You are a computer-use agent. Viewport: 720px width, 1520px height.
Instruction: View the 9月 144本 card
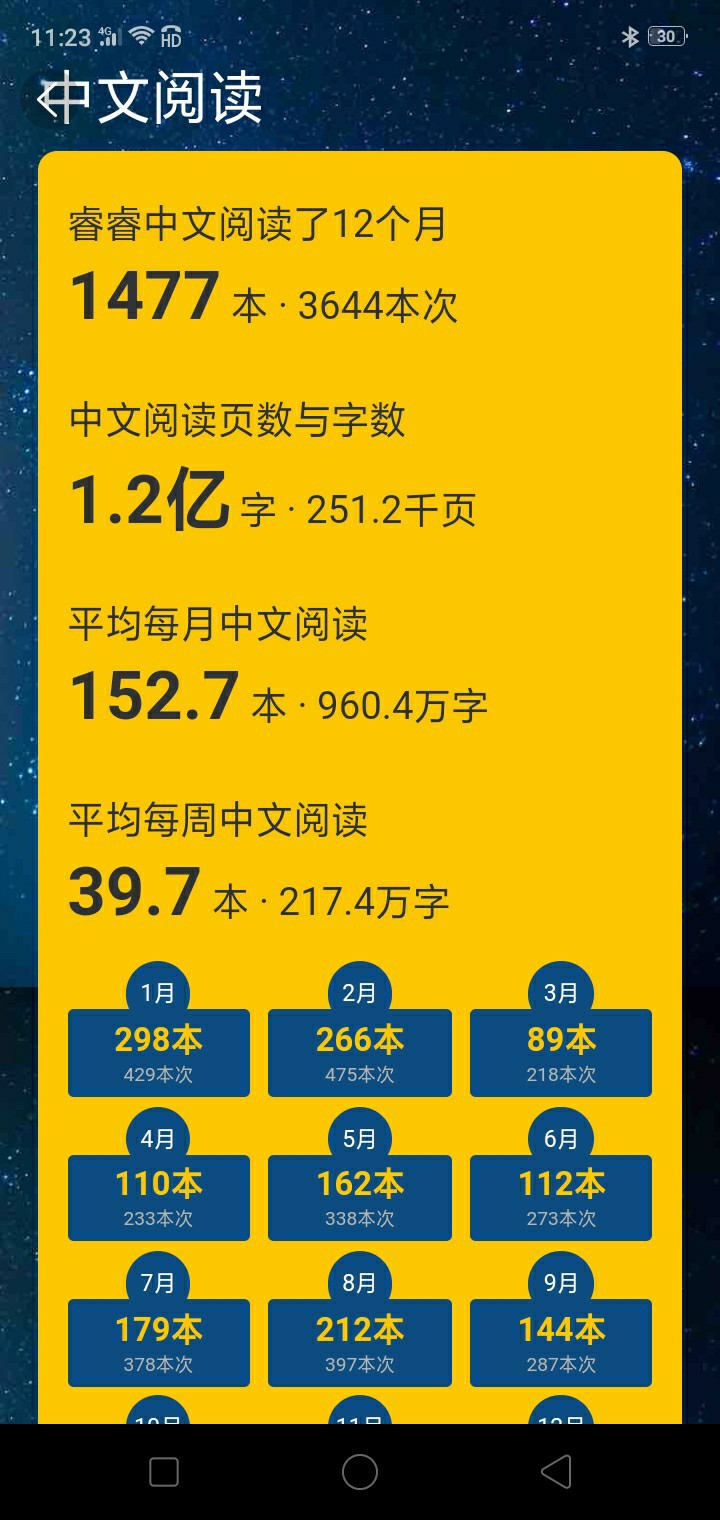pos(561,1342)
